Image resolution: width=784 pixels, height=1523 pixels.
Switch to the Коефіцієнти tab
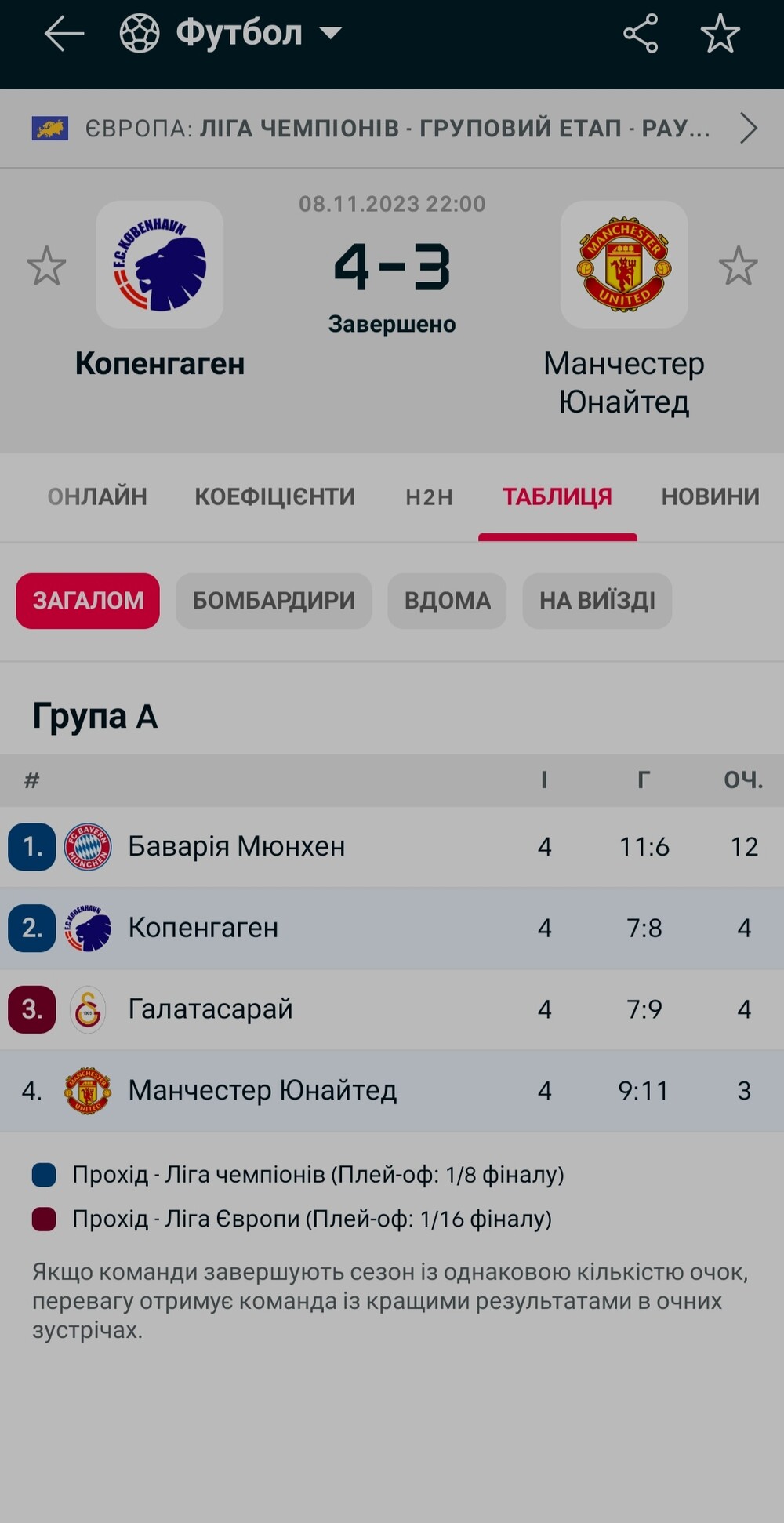point(274,496)
